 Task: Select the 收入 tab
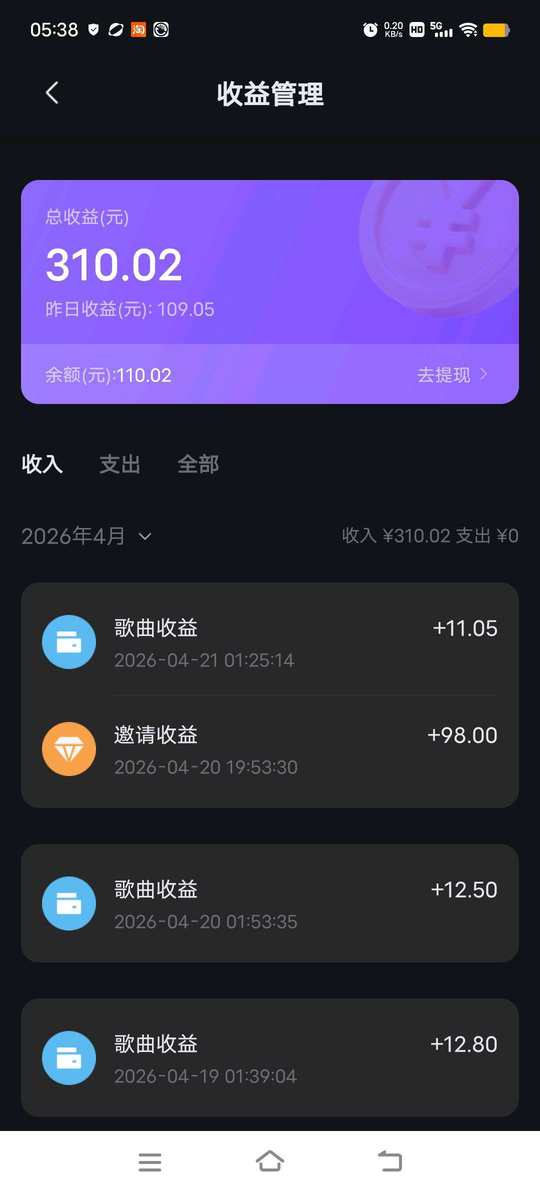coord(42,464)
